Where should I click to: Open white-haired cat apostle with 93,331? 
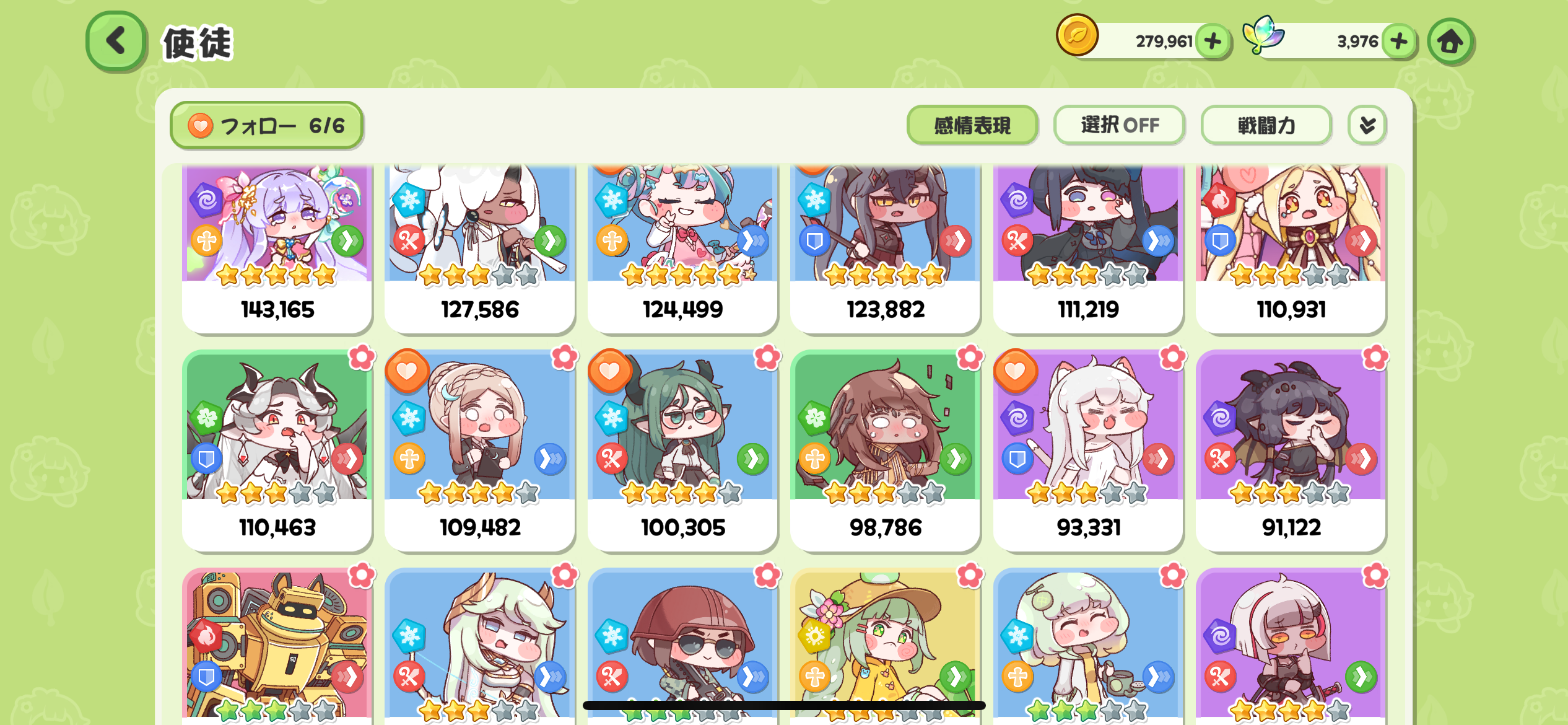point(1088,452)
